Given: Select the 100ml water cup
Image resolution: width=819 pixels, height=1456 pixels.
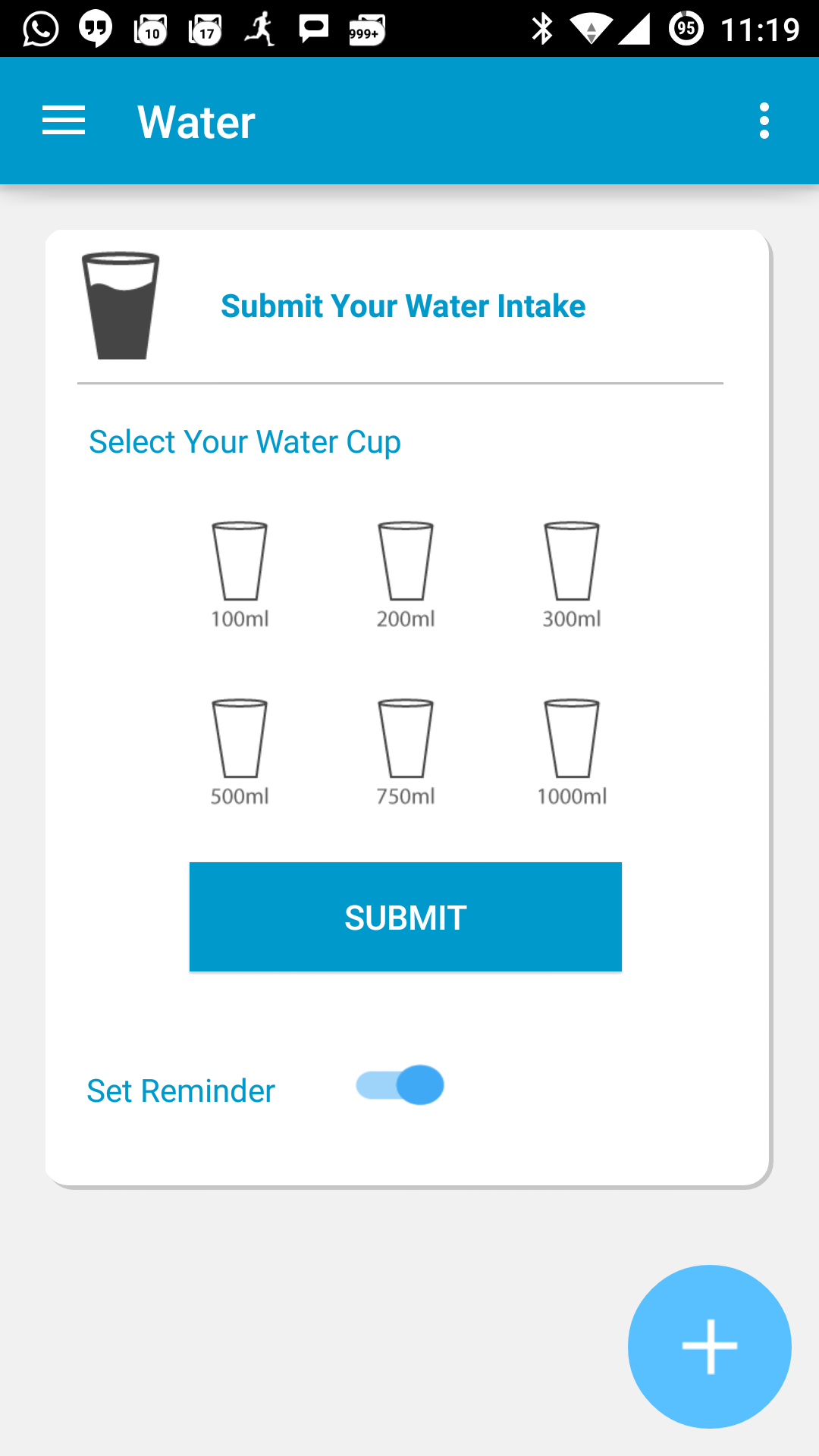Looking at the screenshot, I should point(240,575).
